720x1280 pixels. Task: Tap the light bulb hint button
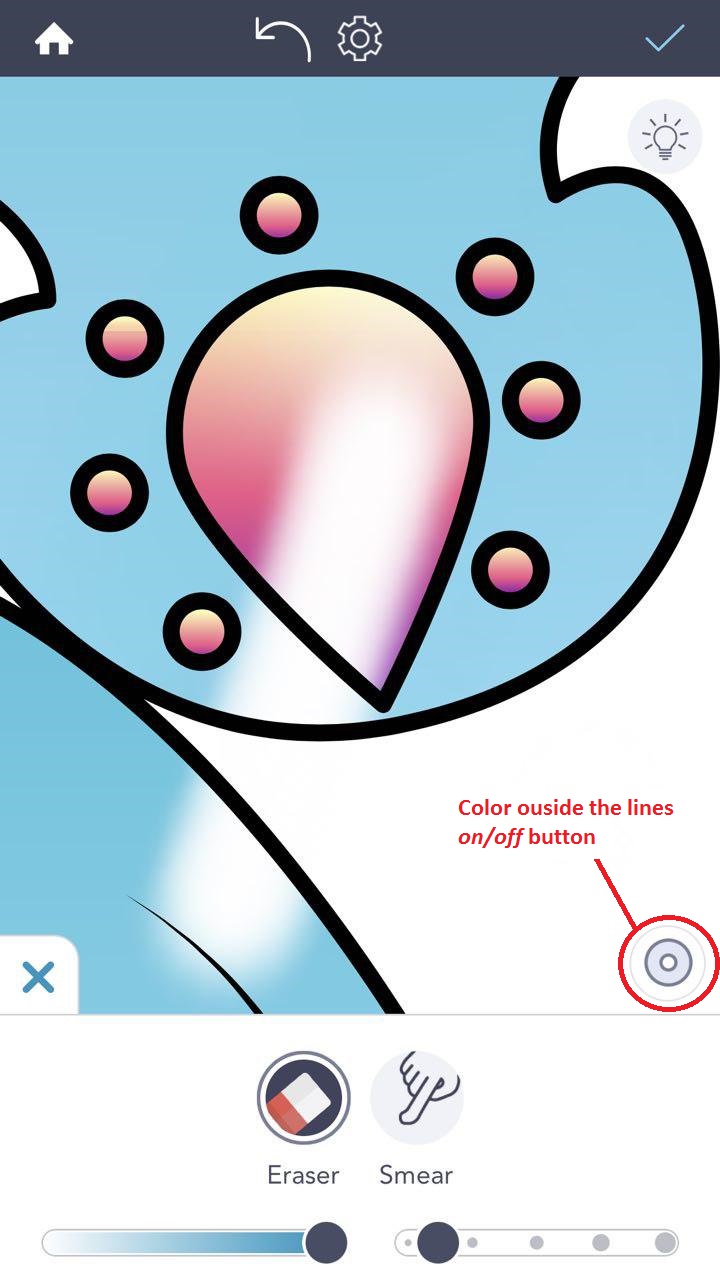click(x=665, y=137)
